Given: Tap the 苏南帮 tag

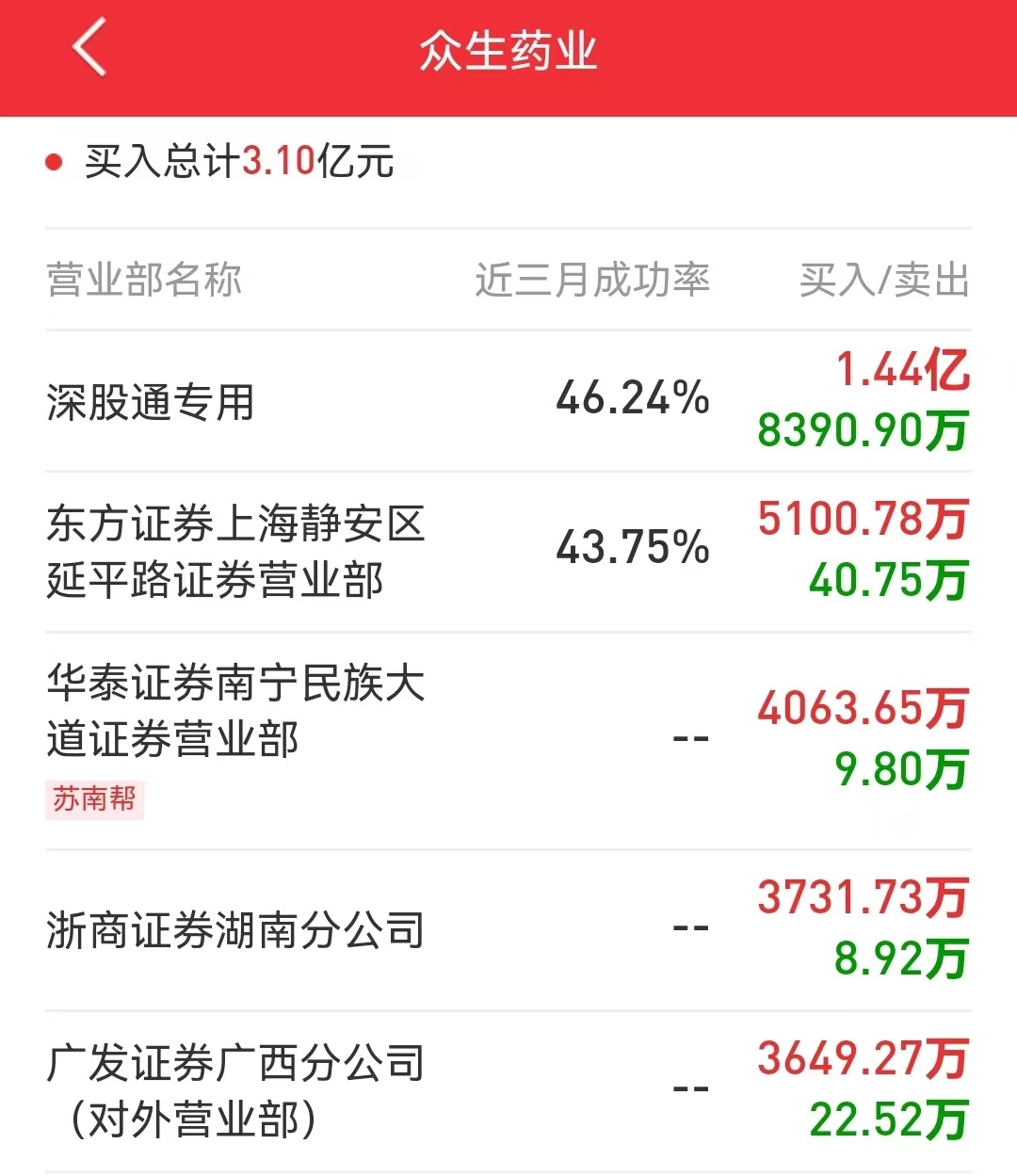Looking at the screenshot, I should 94,799.
